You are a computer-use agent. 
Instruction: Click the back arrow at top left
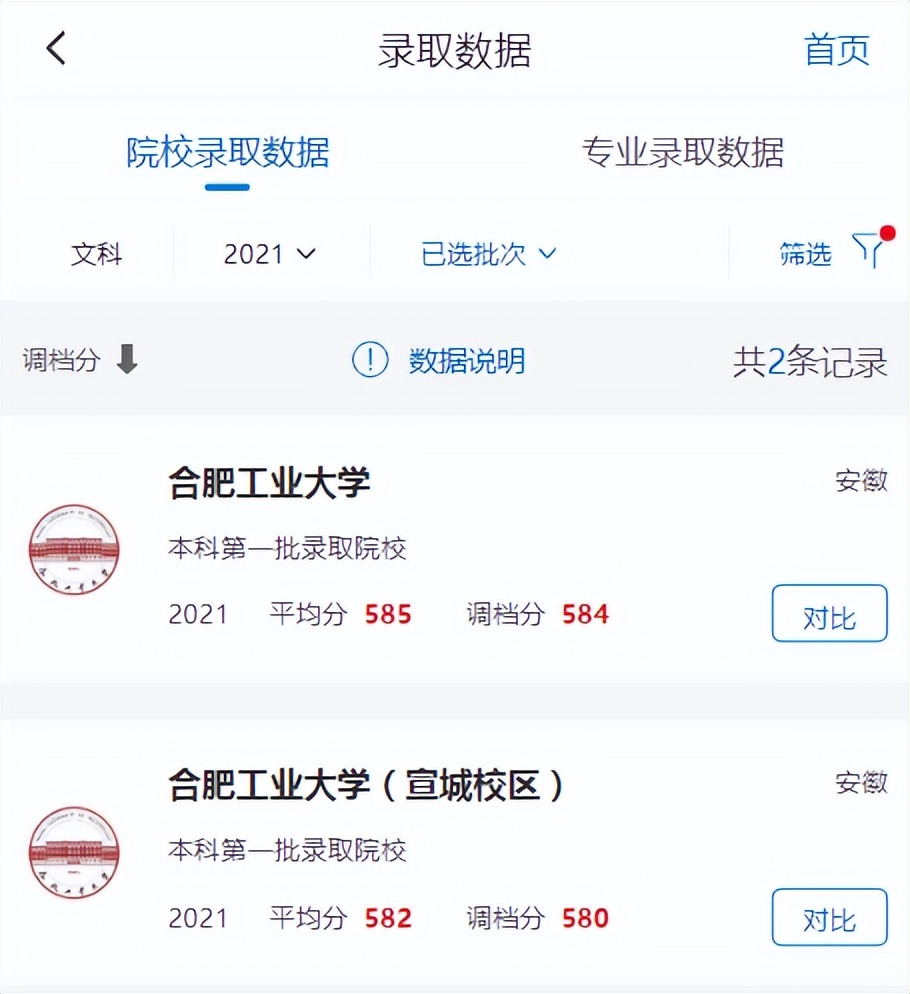[x=57, y=47]
